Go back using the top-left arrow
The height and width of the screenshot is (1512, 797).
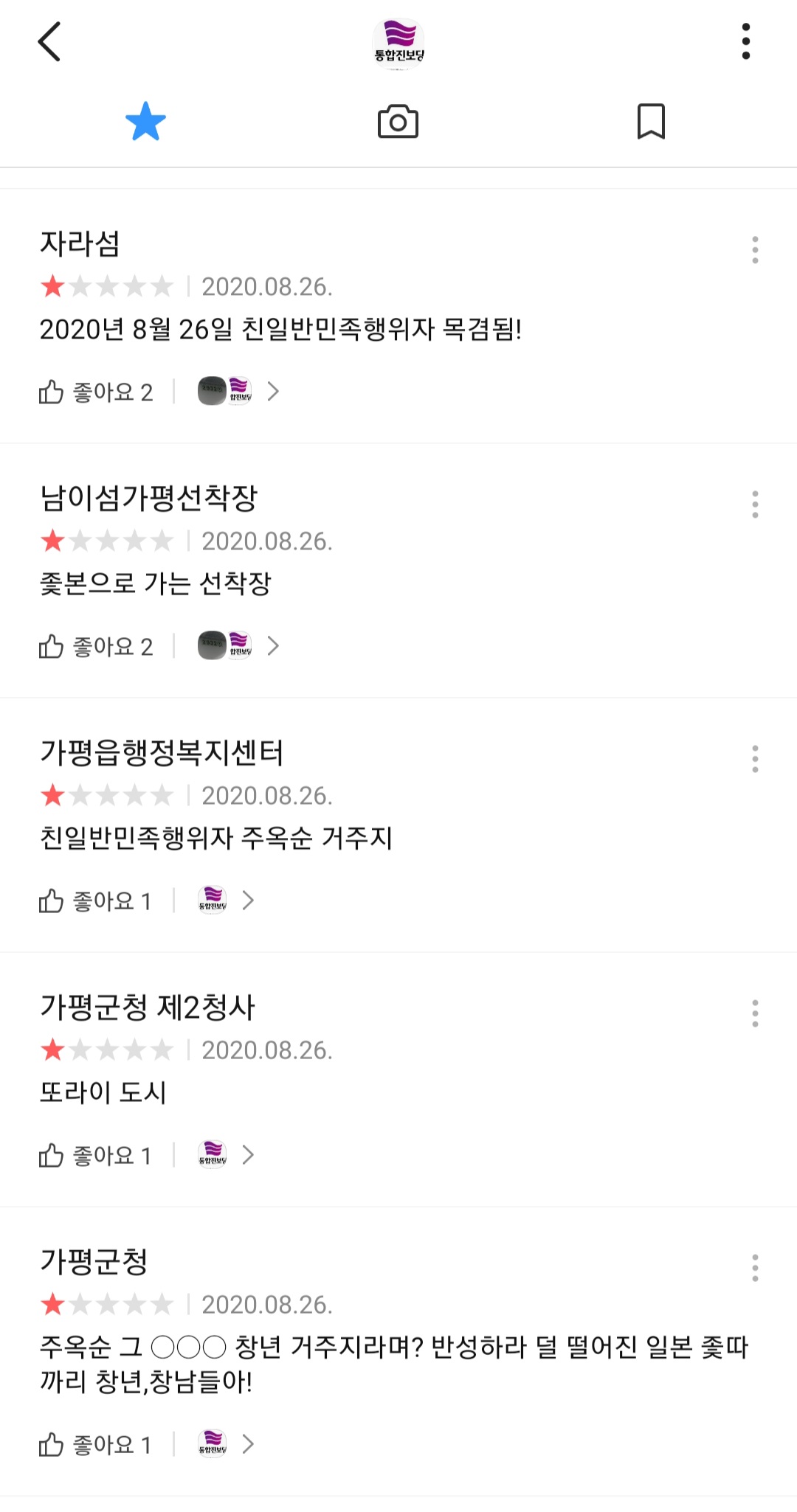point(49,41)
